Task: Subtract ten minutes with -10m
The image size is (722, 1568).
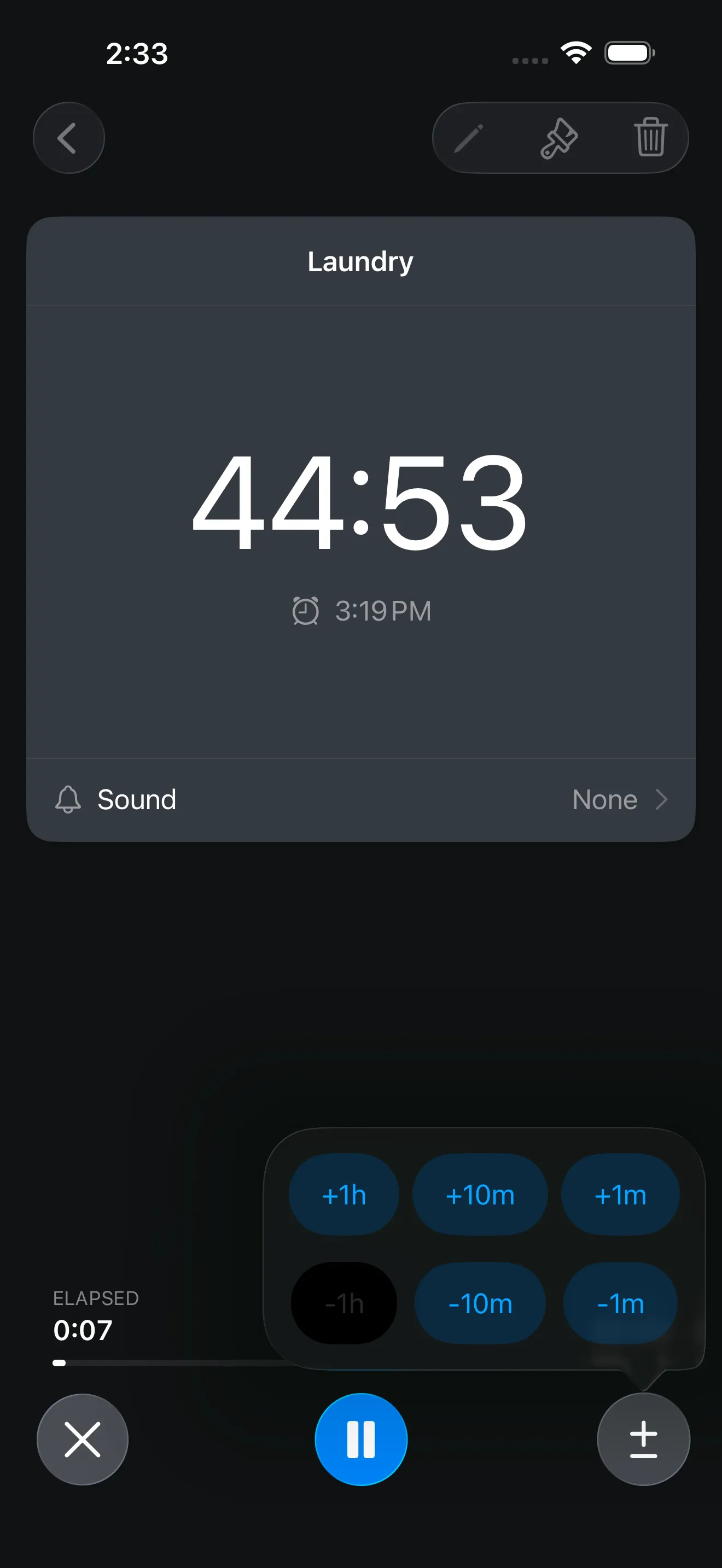Action: click(x=480, y=1303)
